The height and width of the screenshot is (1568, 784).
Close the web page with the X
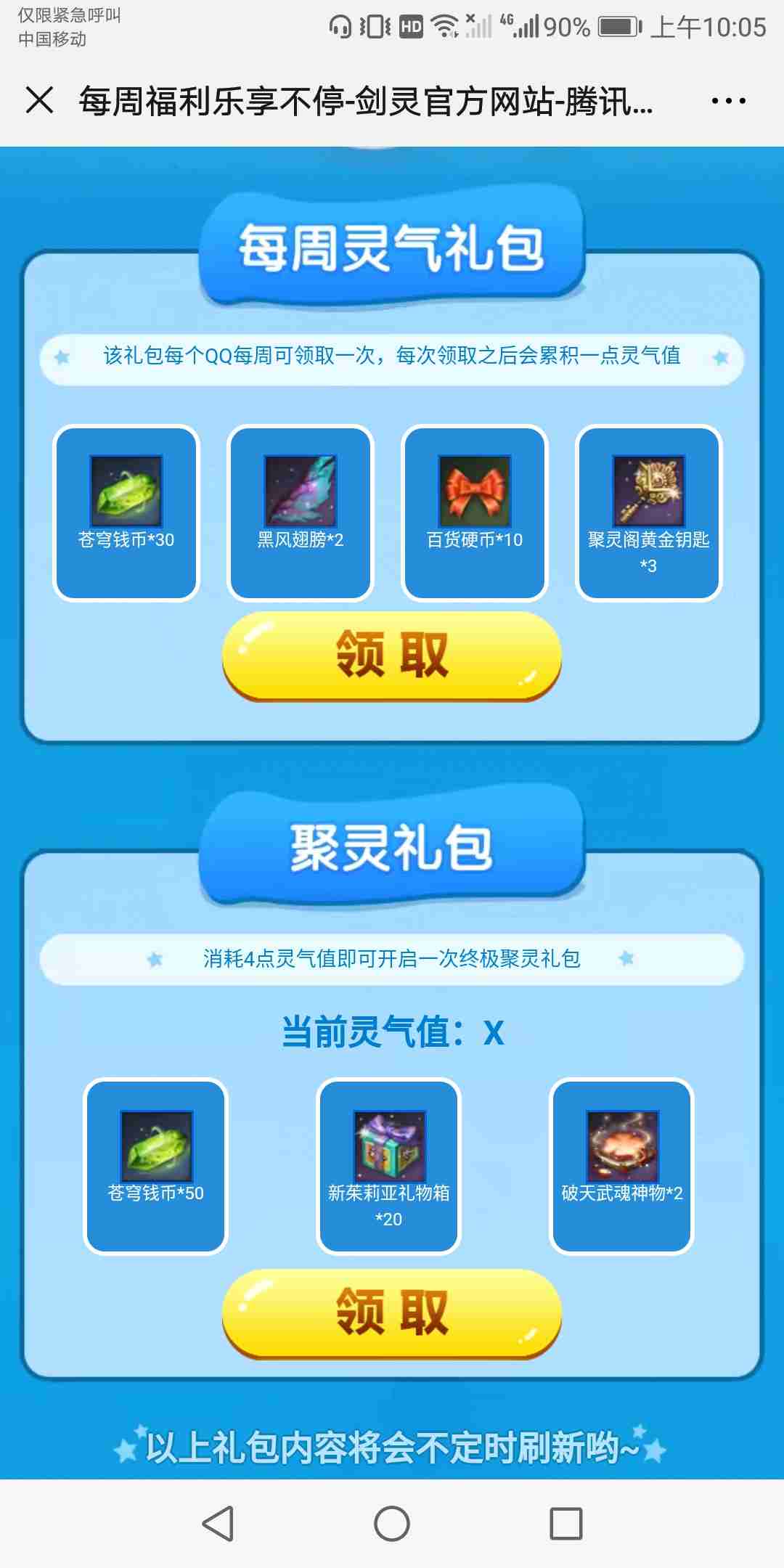(40, 100)
